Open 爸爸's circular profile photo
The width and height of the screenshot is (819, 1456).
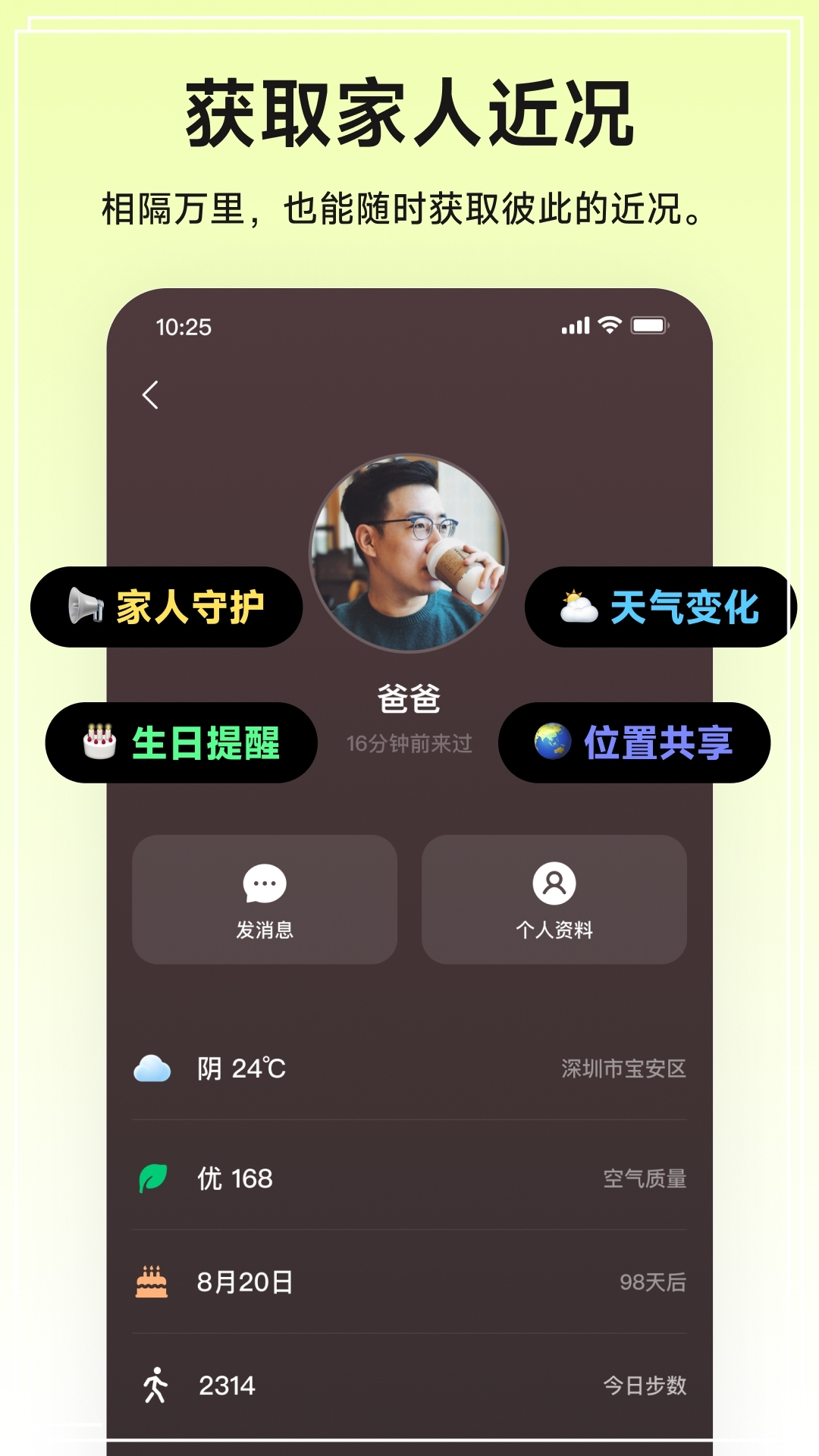tap(409, 554)
